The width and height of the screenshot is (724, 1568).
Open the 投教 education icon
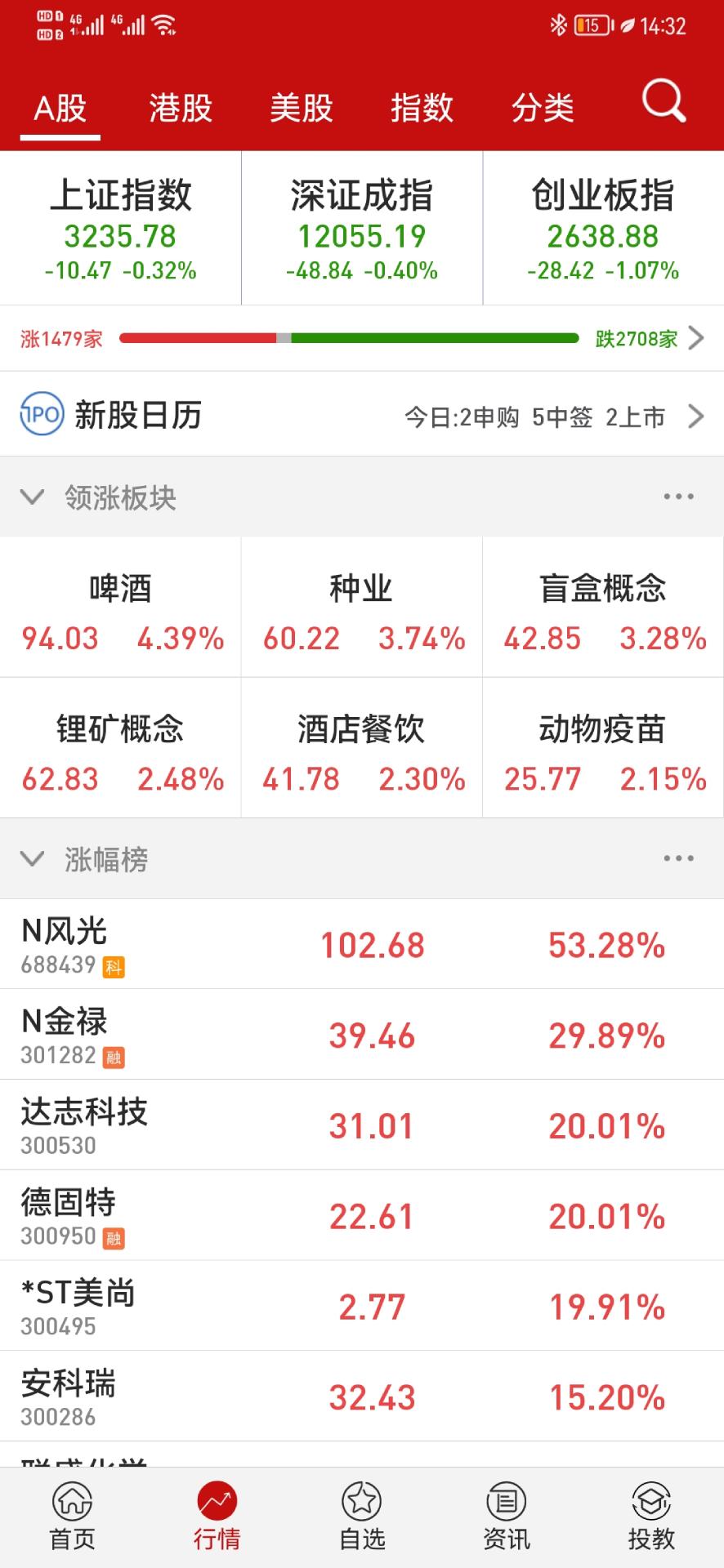[x=651, y=1515]
